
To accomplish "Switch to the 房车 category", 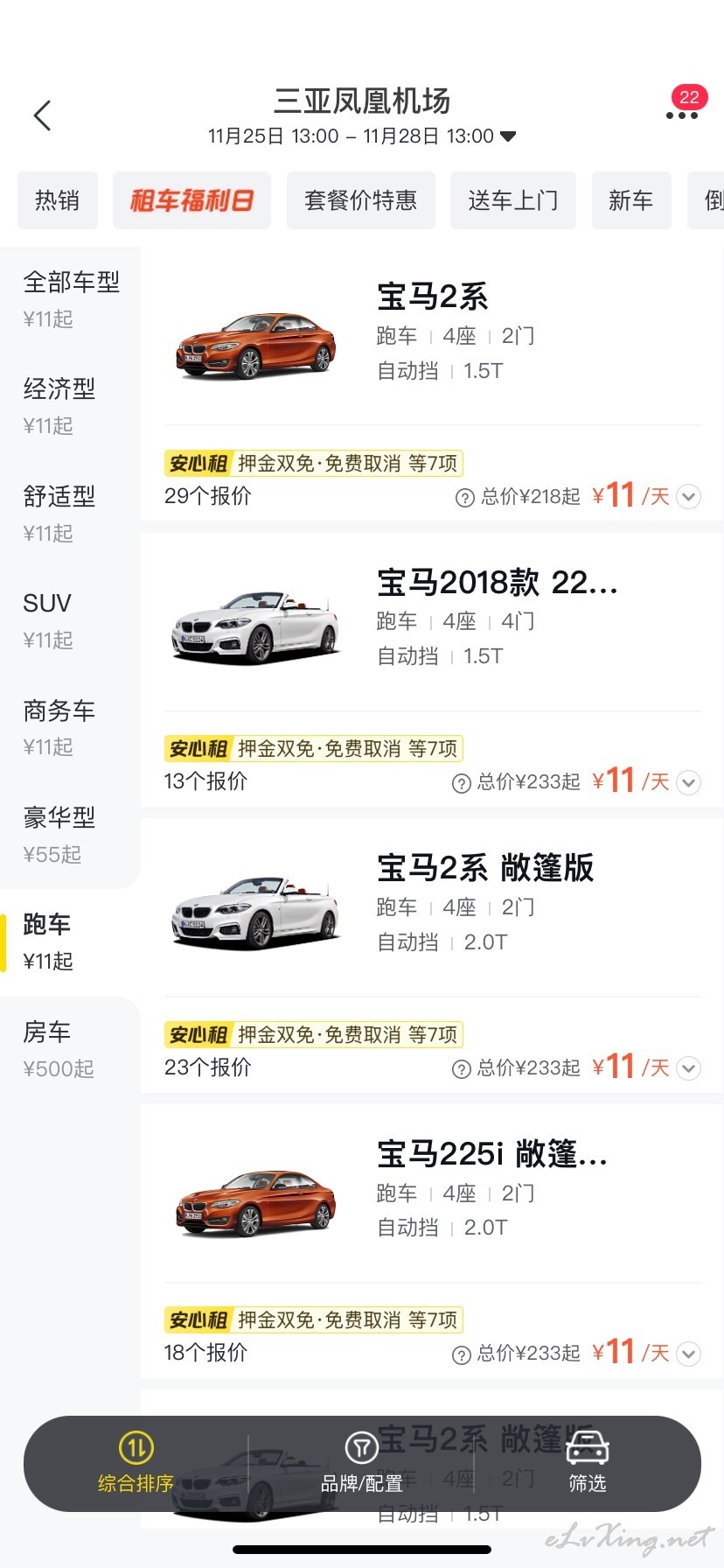I will pyautogui.click(x=70, y=1049).
